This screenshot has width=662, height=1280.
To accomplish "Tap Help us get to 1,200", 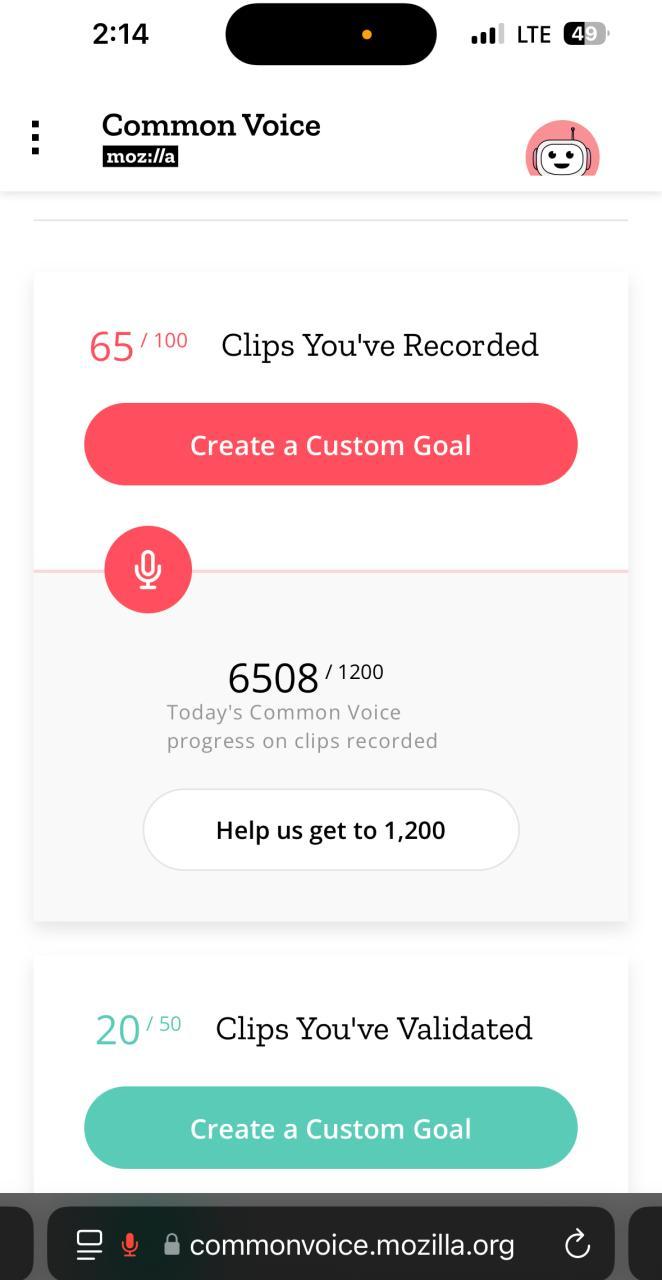I will click(x=331, y=830).
